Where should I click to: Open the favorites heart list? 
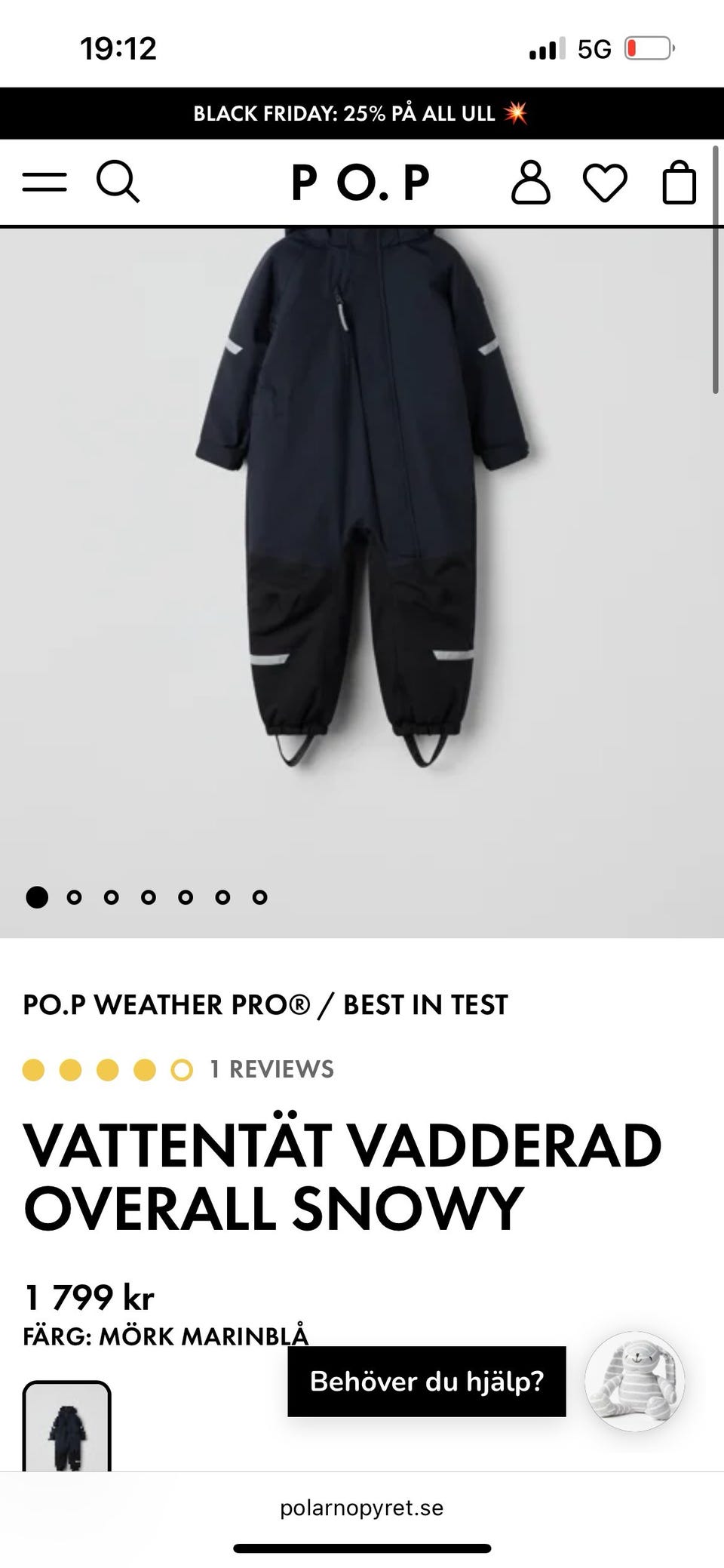[x=605, y=183]
